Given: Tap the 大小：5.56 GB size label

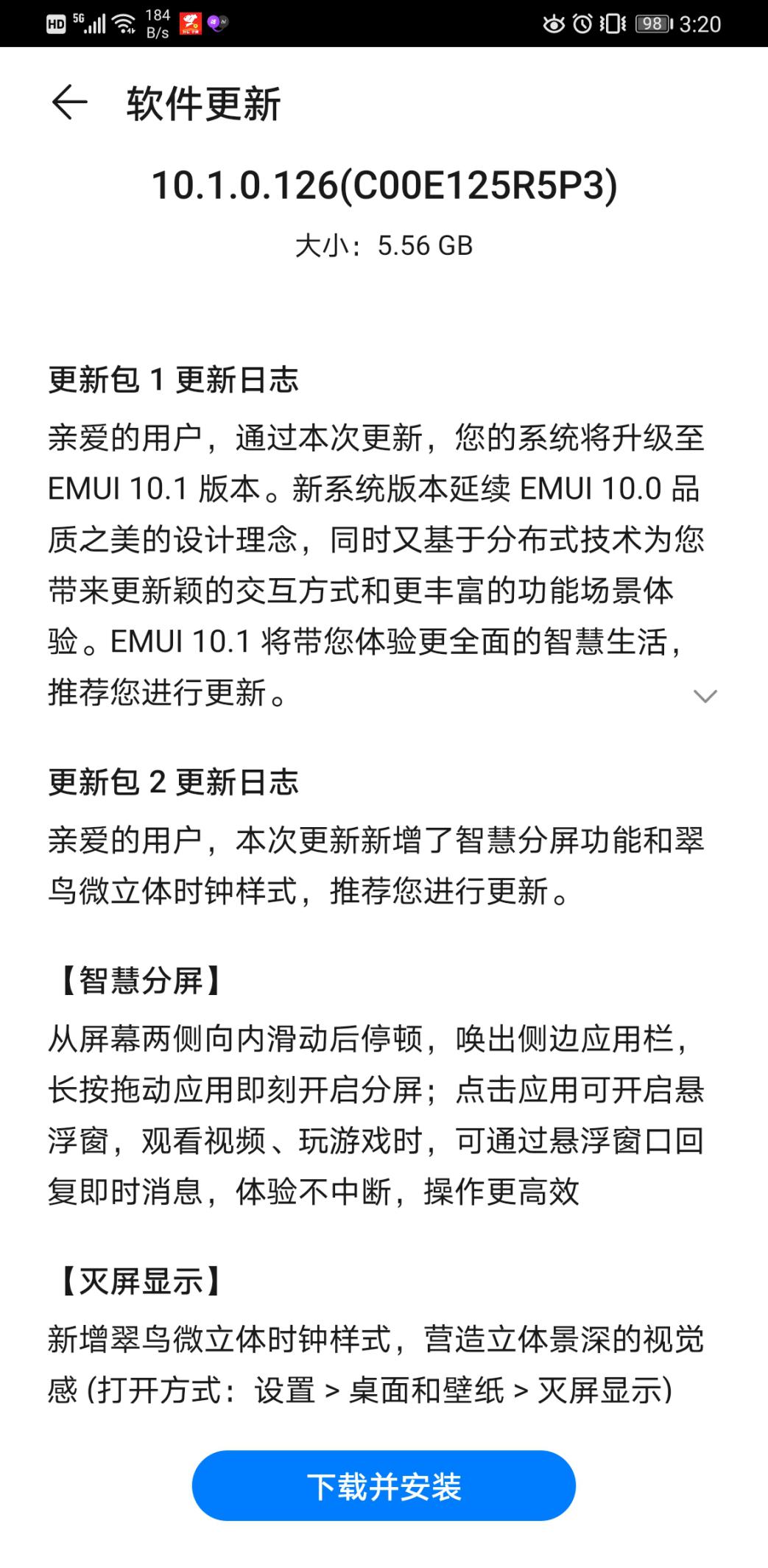Looking at the screenshot, I should tap(384, 246).
